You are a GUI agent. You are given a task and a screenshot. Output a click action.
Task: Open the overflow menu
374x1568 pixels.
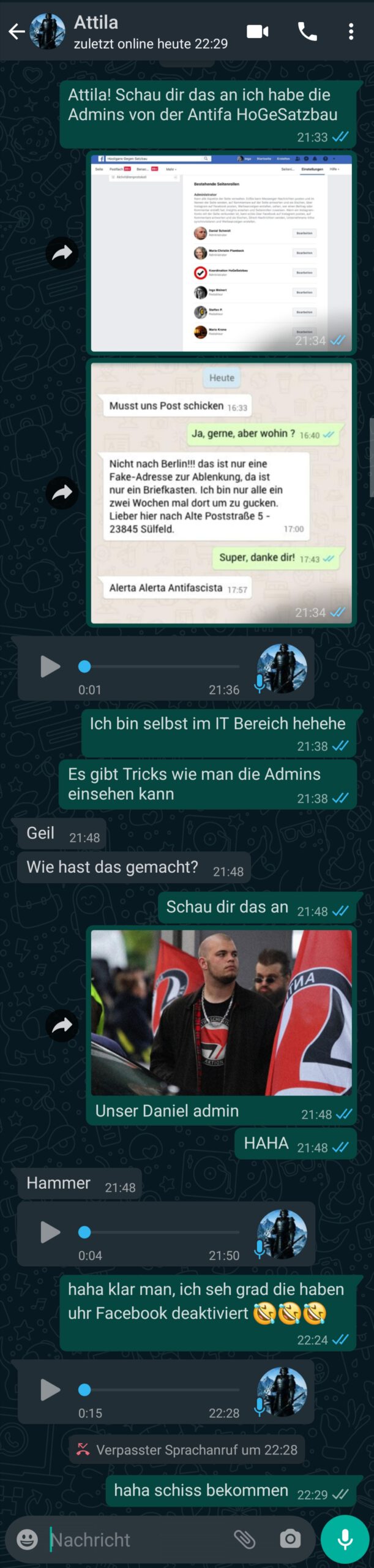(x=351, y=31)
